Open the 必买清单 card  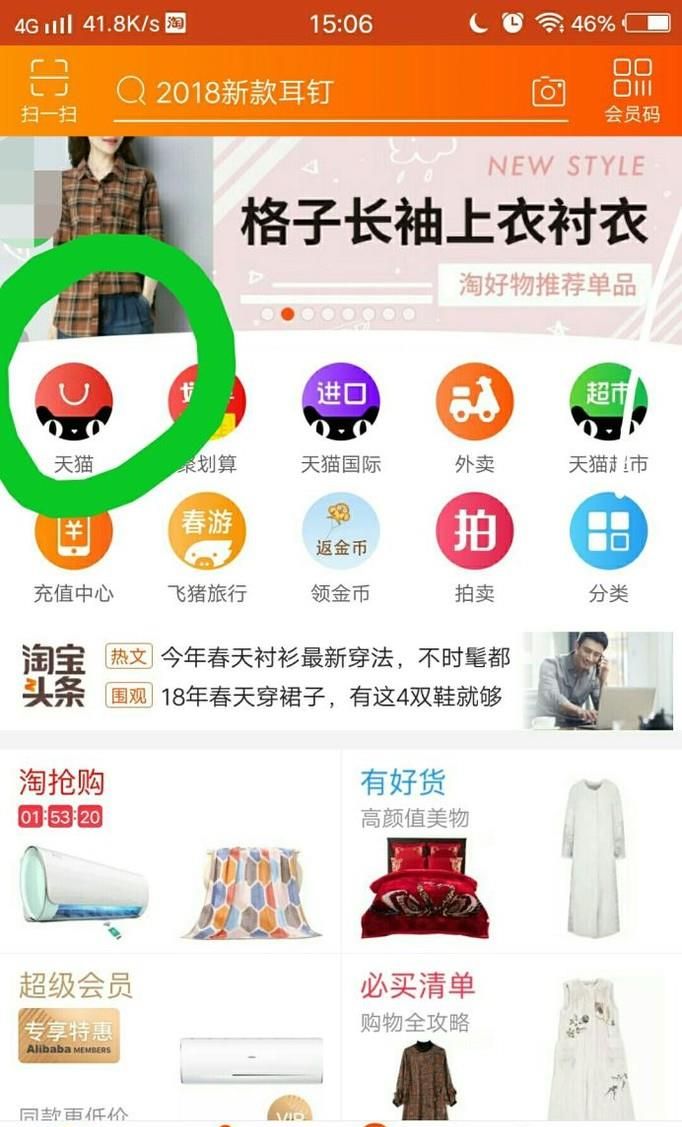click(x=510, y=1040)
